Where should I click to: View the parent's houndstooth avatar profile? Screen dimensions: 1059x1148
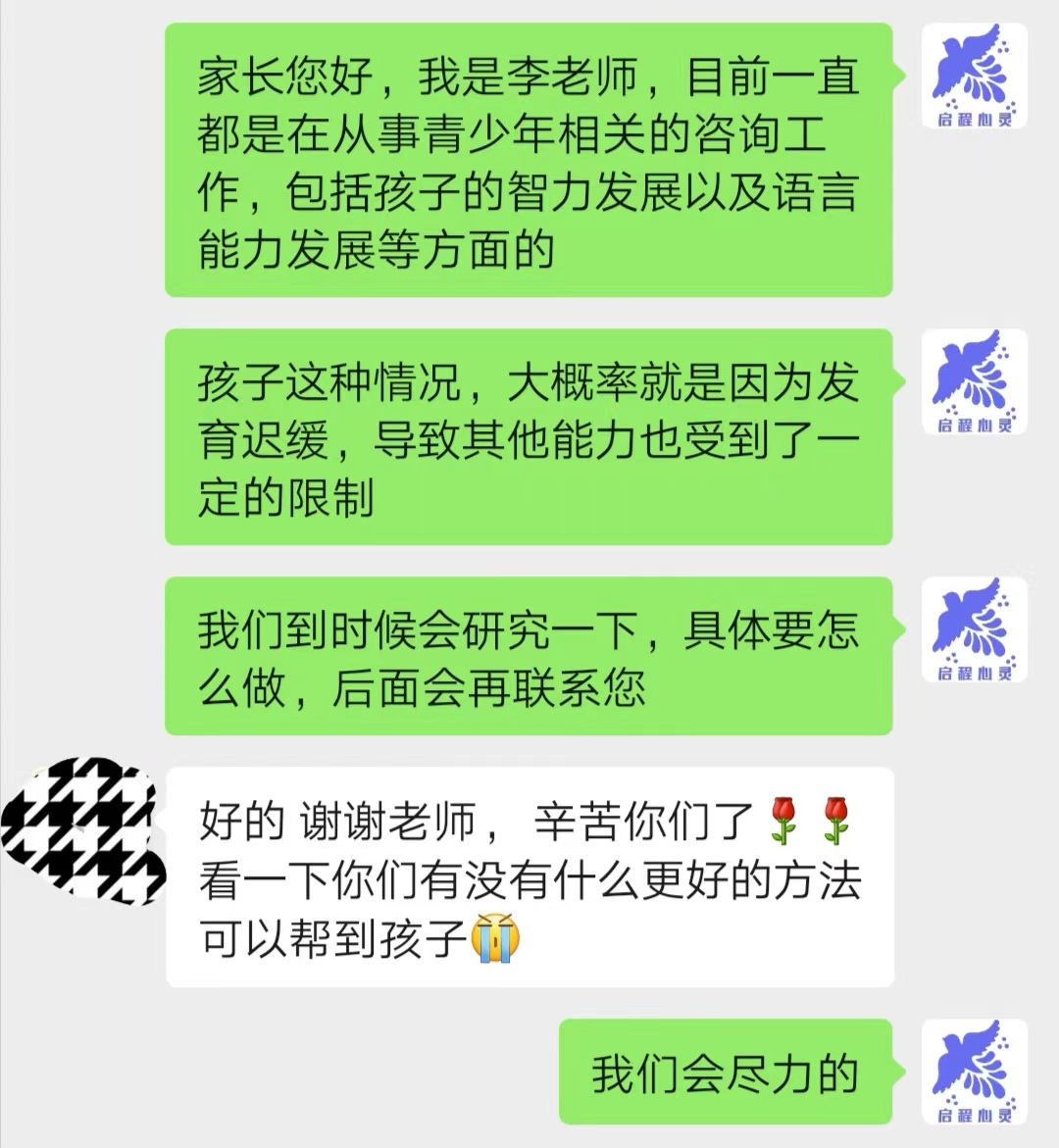[80, 830]
